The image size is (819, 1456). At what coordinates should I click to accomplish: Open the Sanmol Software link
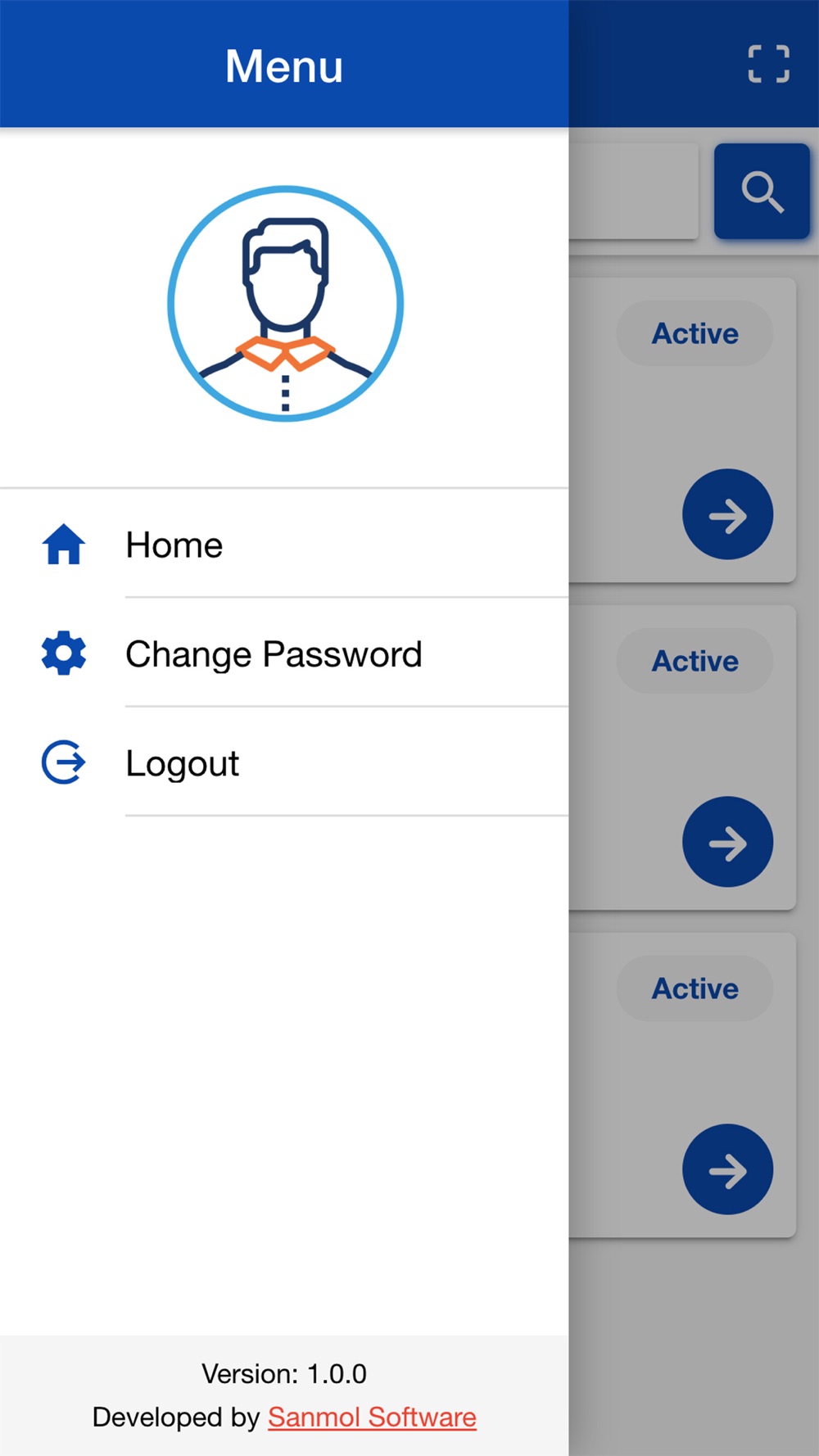coord(372,1417)
